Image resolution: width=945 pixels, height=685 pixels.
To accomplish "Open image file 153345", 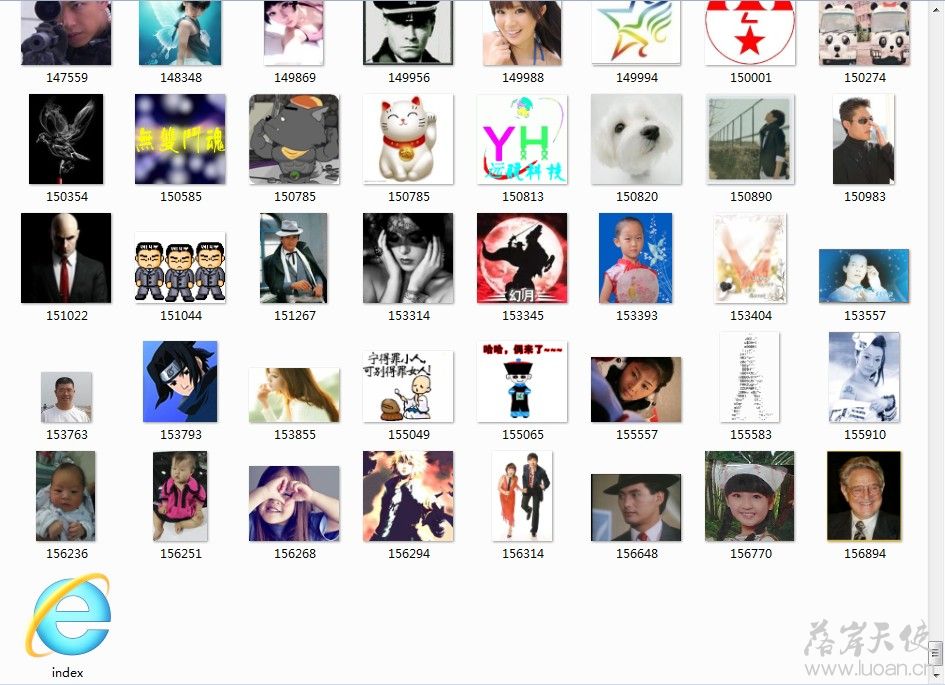I will 522,258.
